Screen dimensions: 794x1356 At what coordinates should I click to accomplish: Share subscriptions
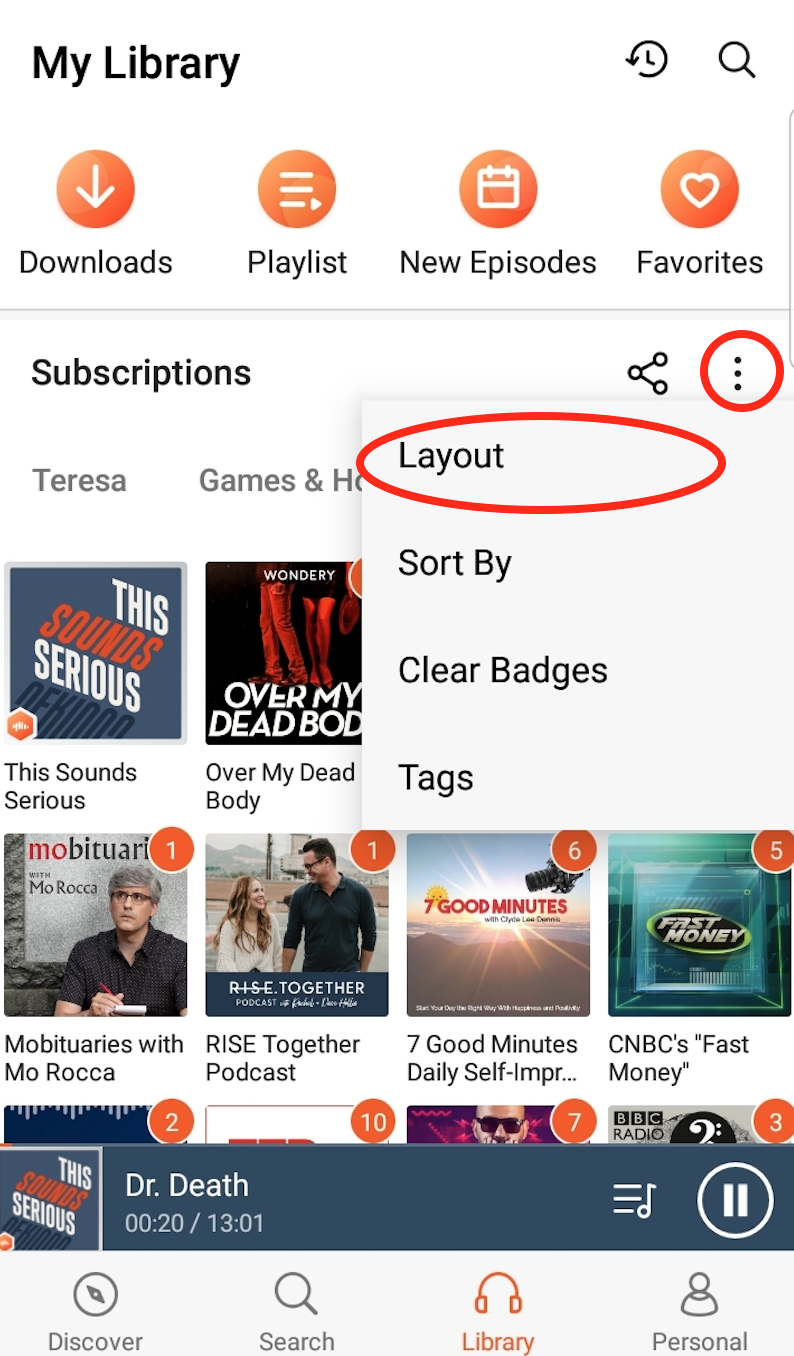pyautogui.click(x=647, y=373)
